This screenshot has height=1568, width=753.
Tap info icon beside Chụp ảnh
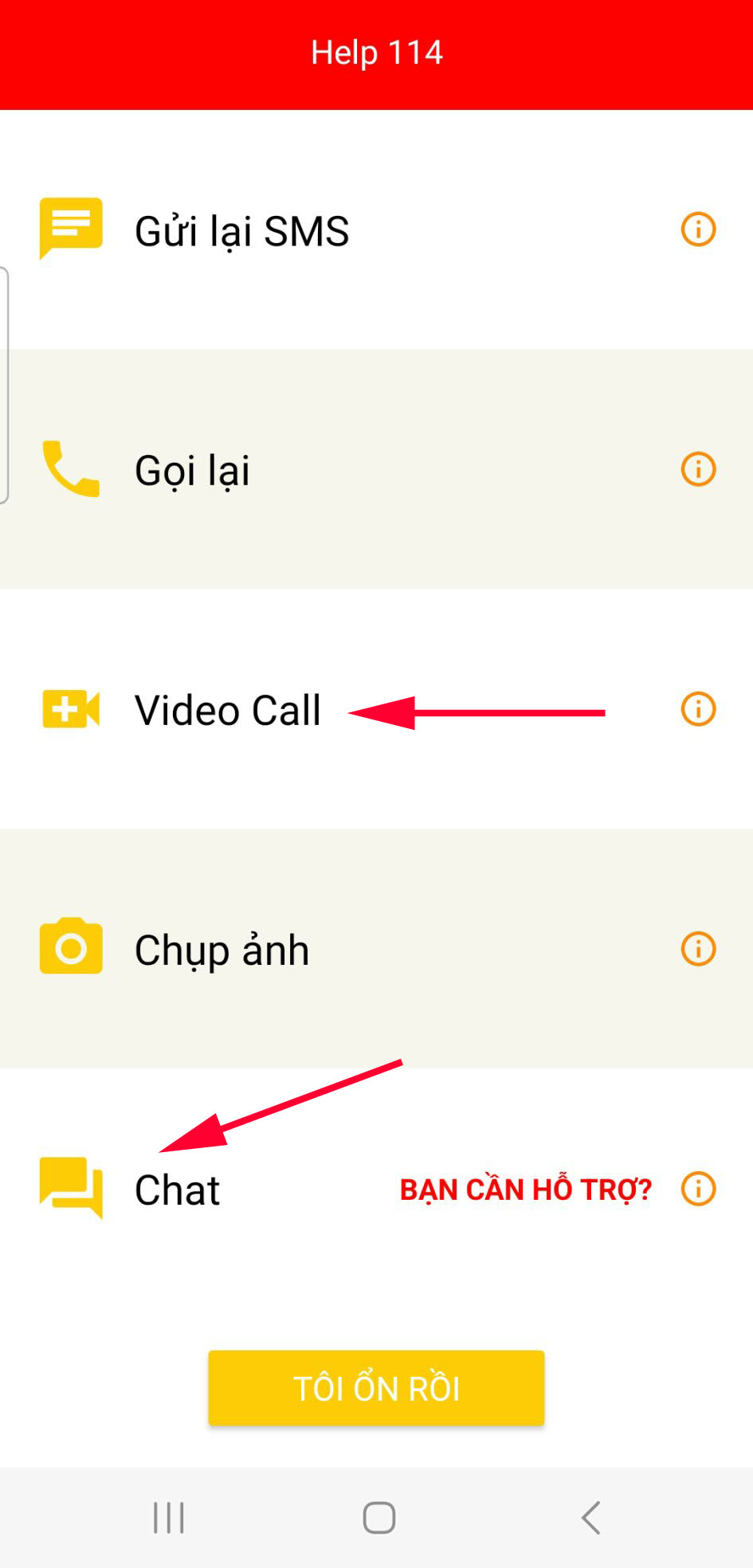pyautogui.click(x=698, y=949)
